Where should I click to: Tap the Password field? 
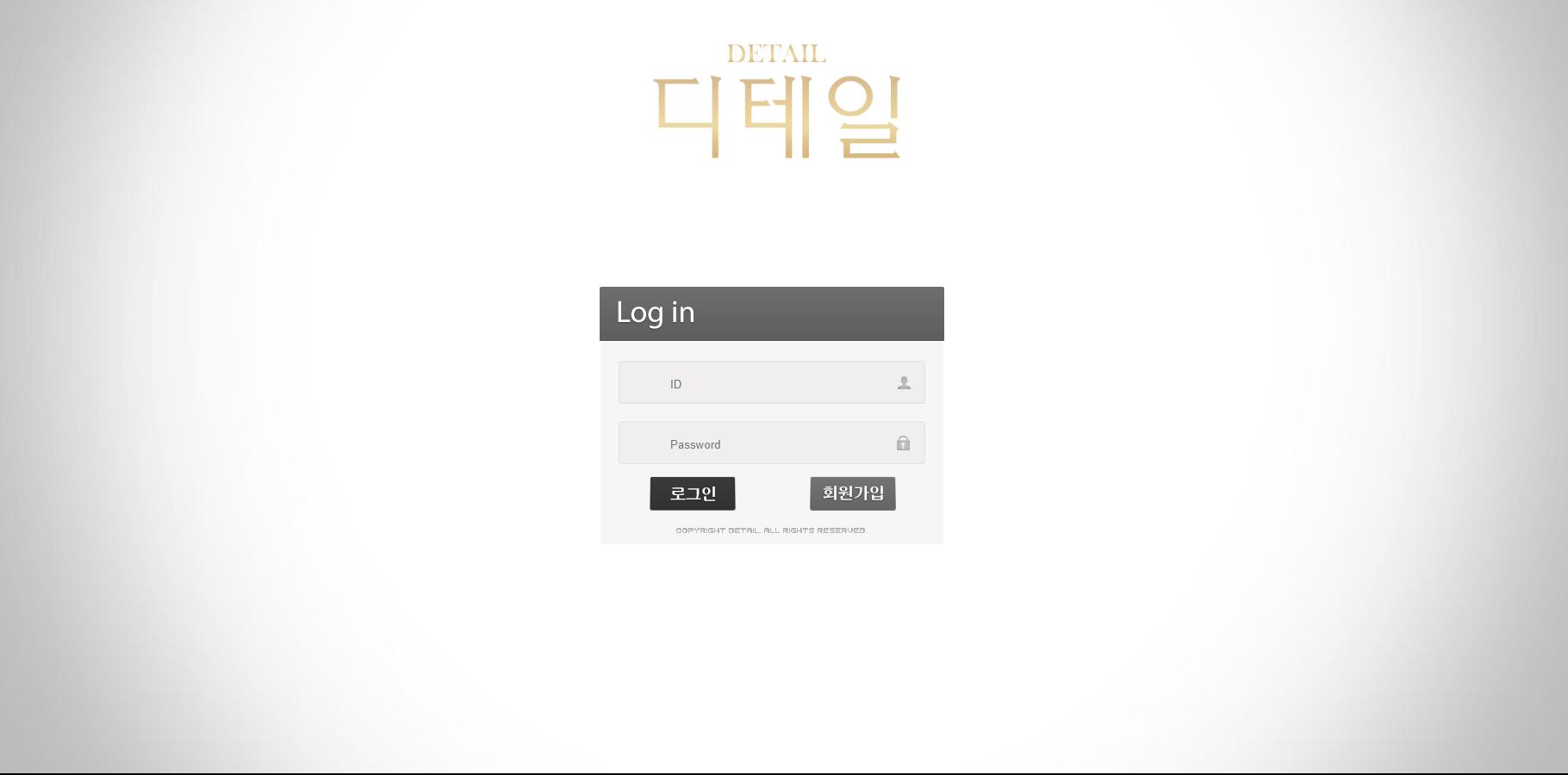point(771,443)
